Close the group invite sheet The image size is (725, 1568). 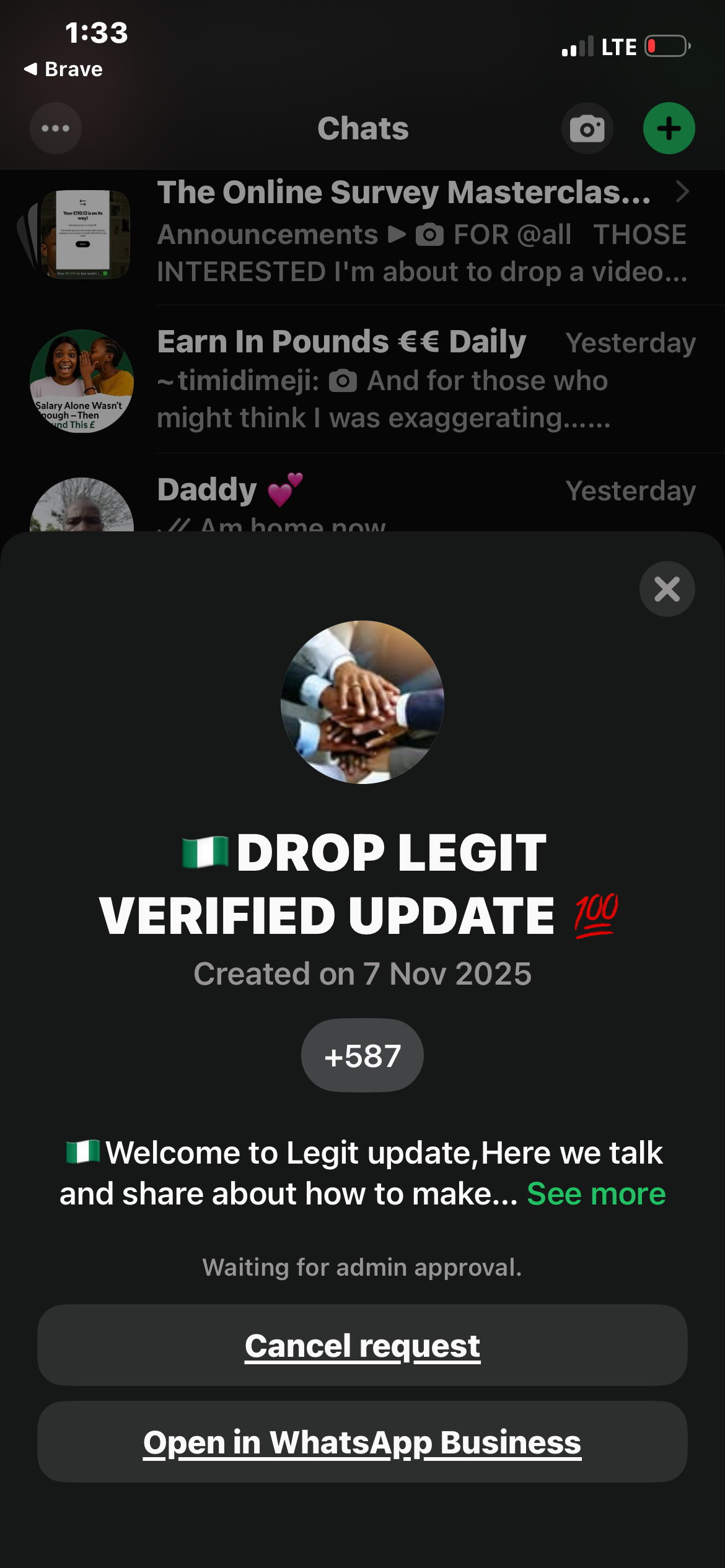667,589
